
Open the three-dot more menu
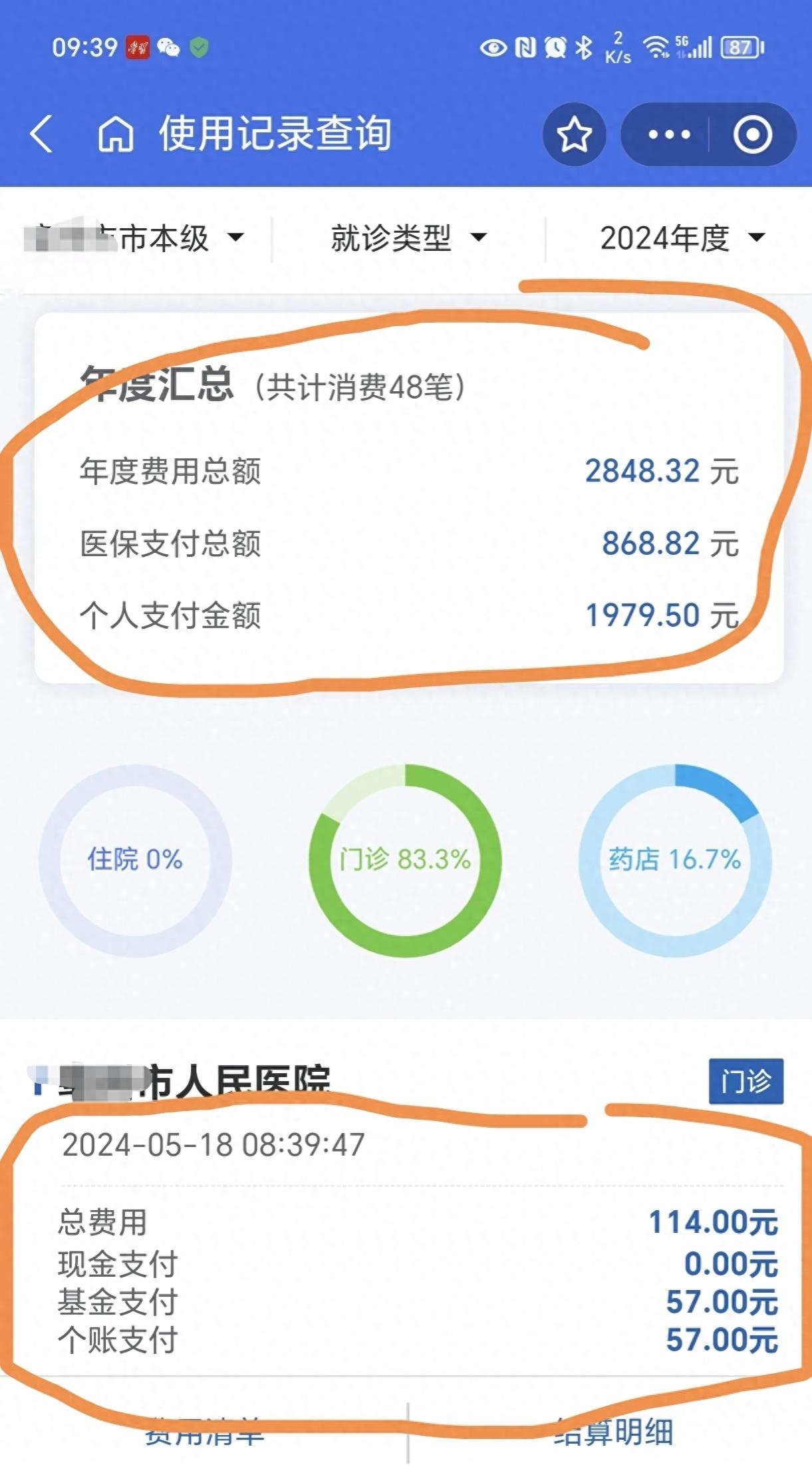click(668, 134)
